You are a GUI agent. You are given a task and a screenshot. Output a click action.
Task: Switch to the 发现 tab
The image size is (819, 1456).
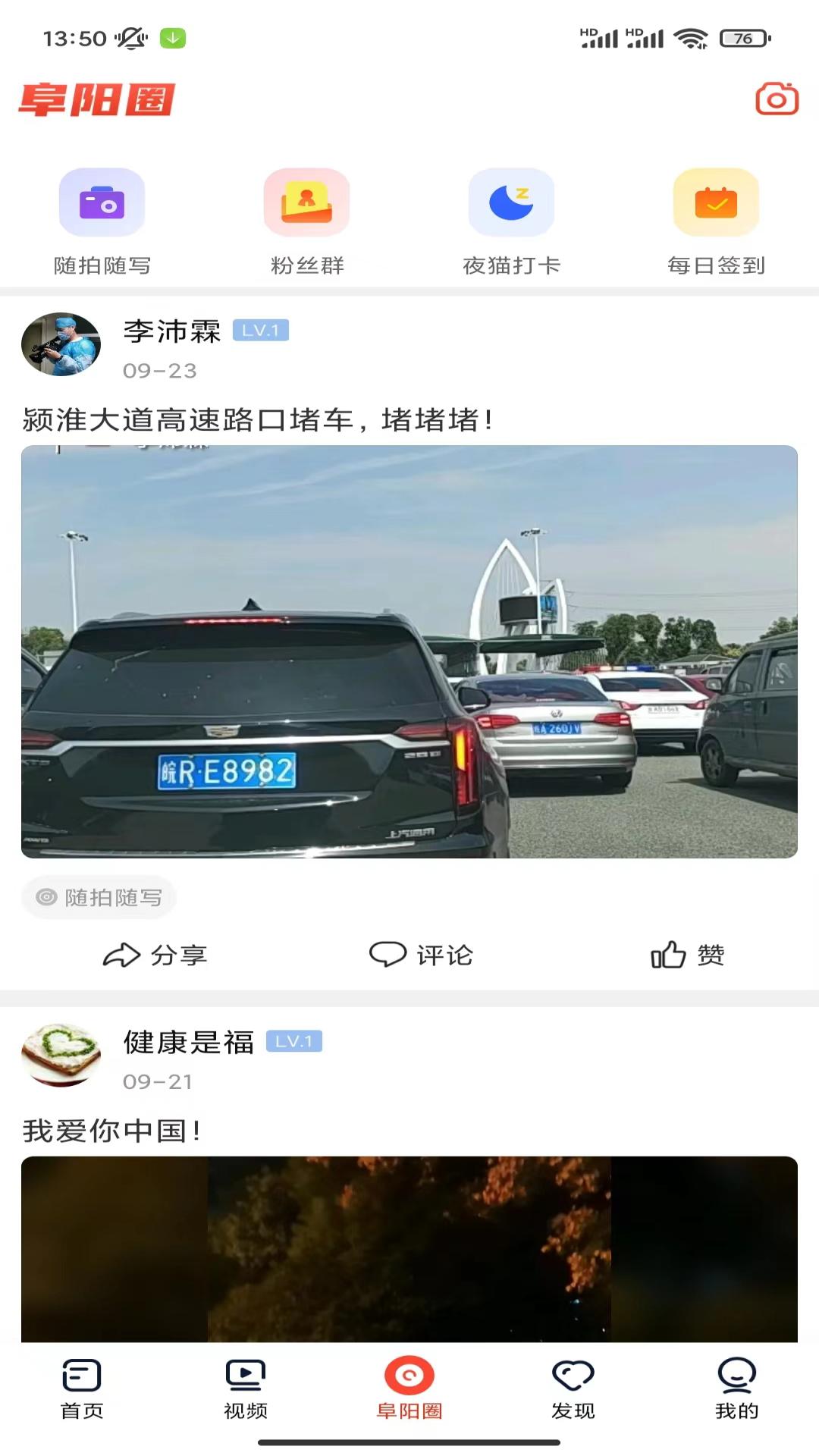pyautogui.click(x=573, y=1389)
